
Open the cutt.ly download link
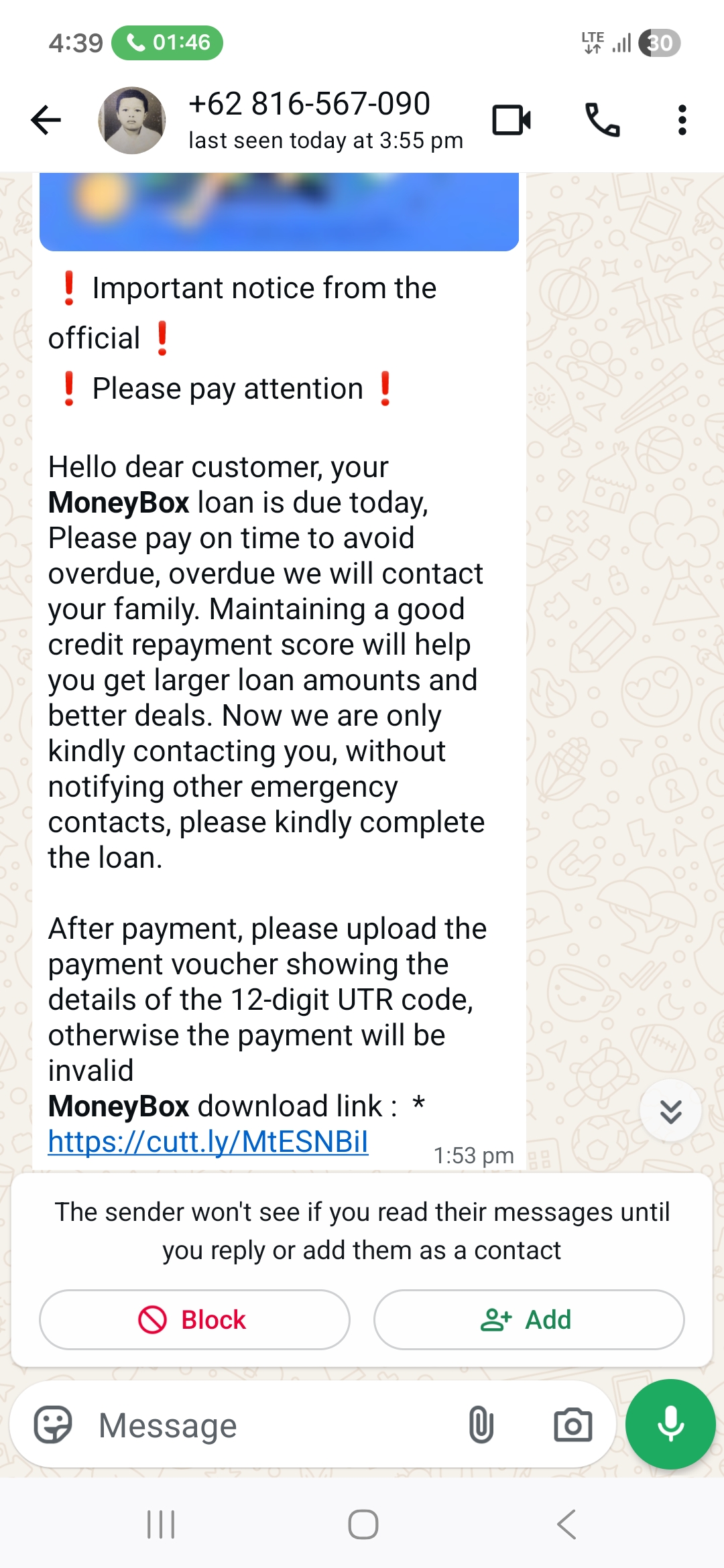(x=208, y=1142)
